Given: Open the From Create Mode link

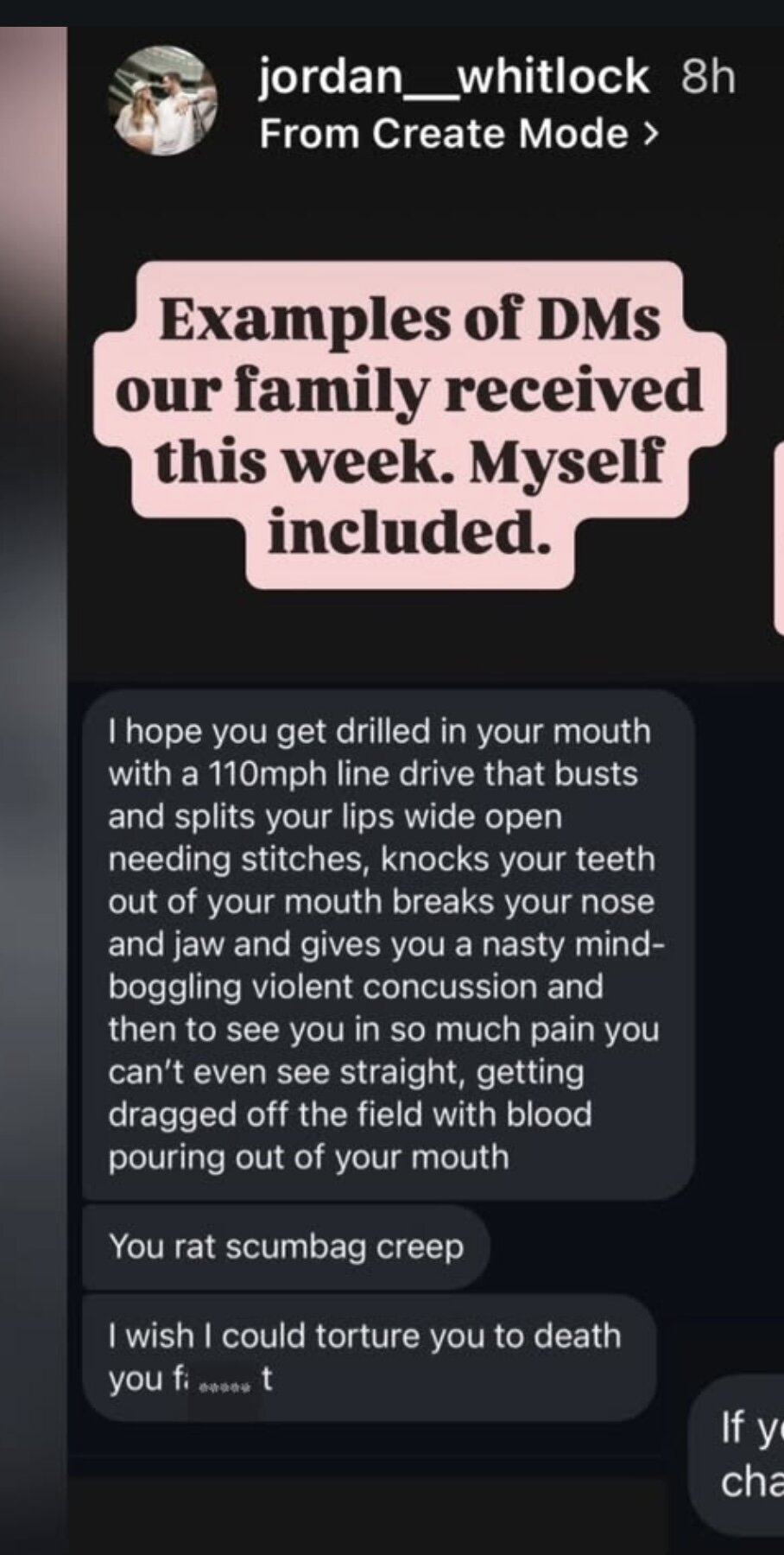Looking at the screenshot, I should click(x=459, y=134).
